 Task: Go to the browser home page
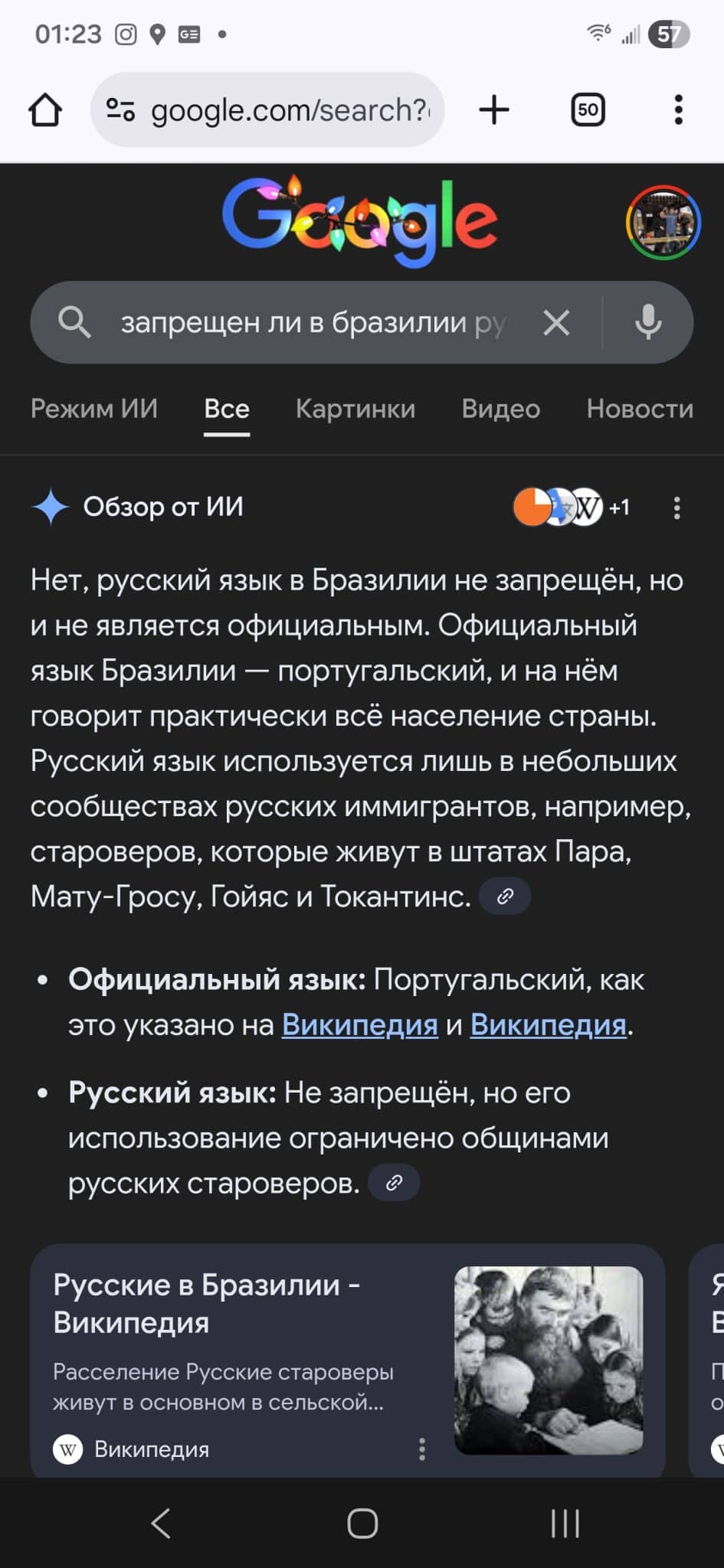pyautogui.click(x=45, y=110)
